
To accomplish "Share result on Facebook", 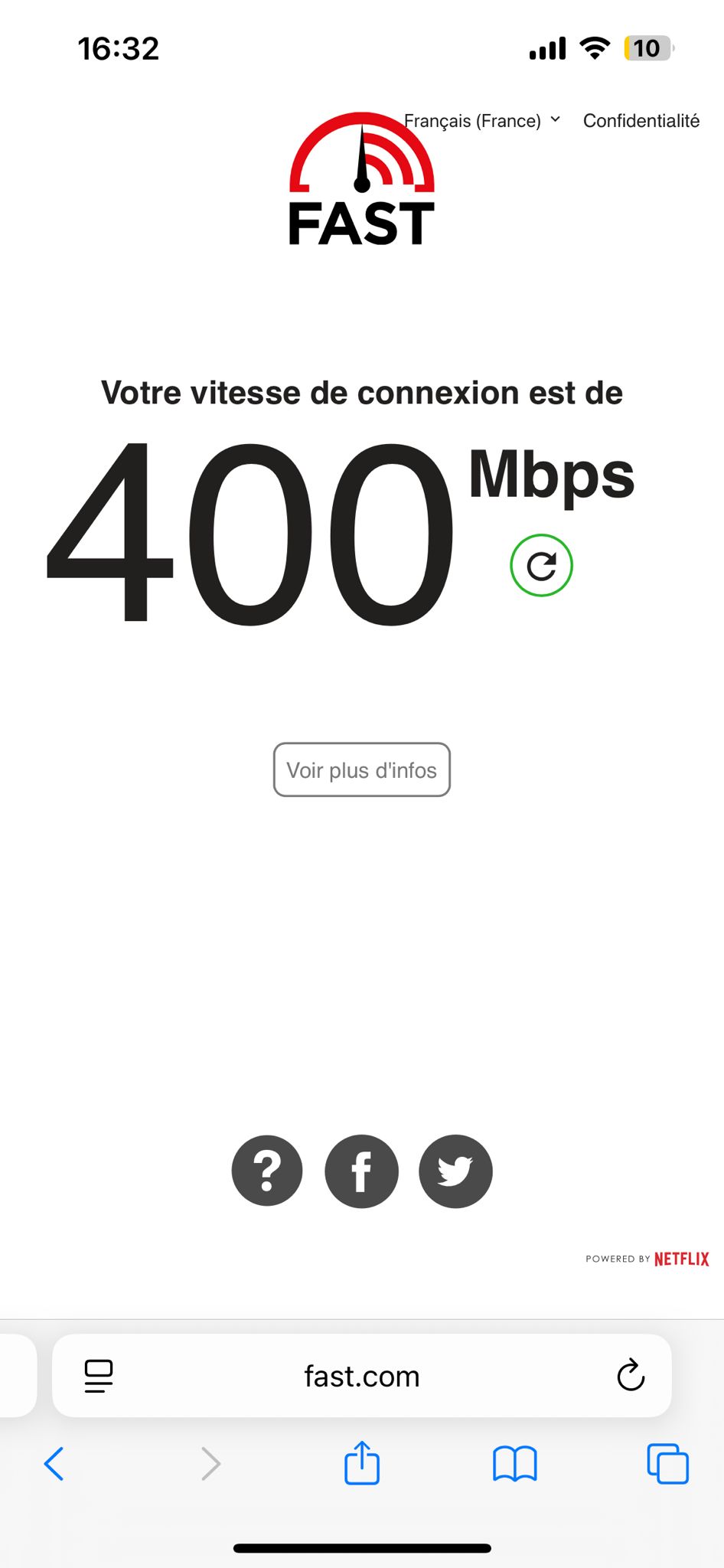I will [362, 1171].
